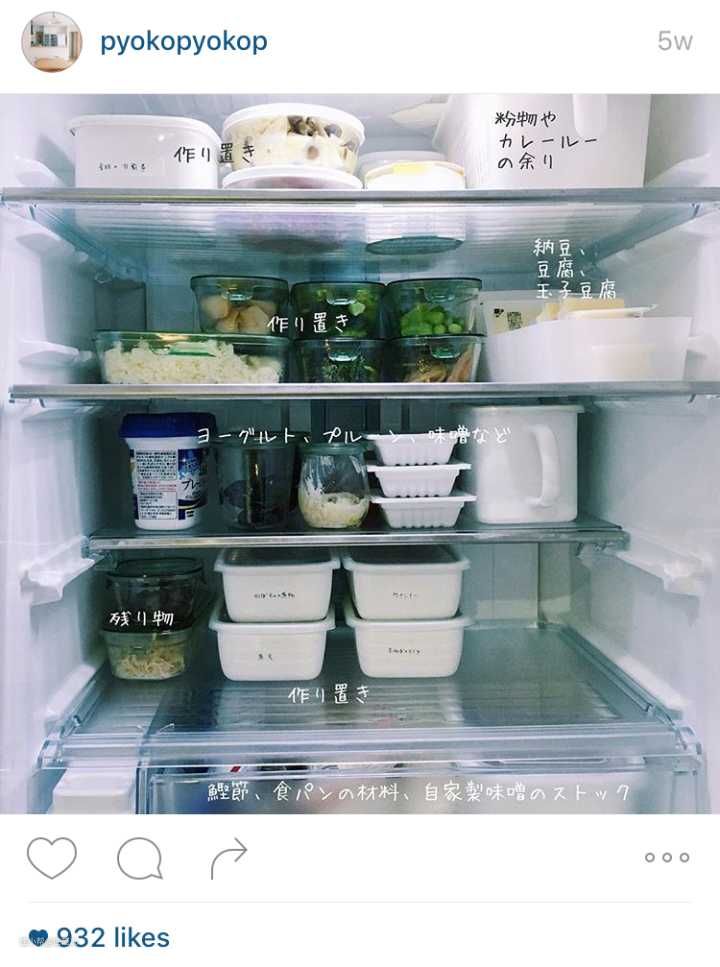Open the pyokopyokop username link
Image resolution: width=720 pixels, height=967 pixels.
183,41
